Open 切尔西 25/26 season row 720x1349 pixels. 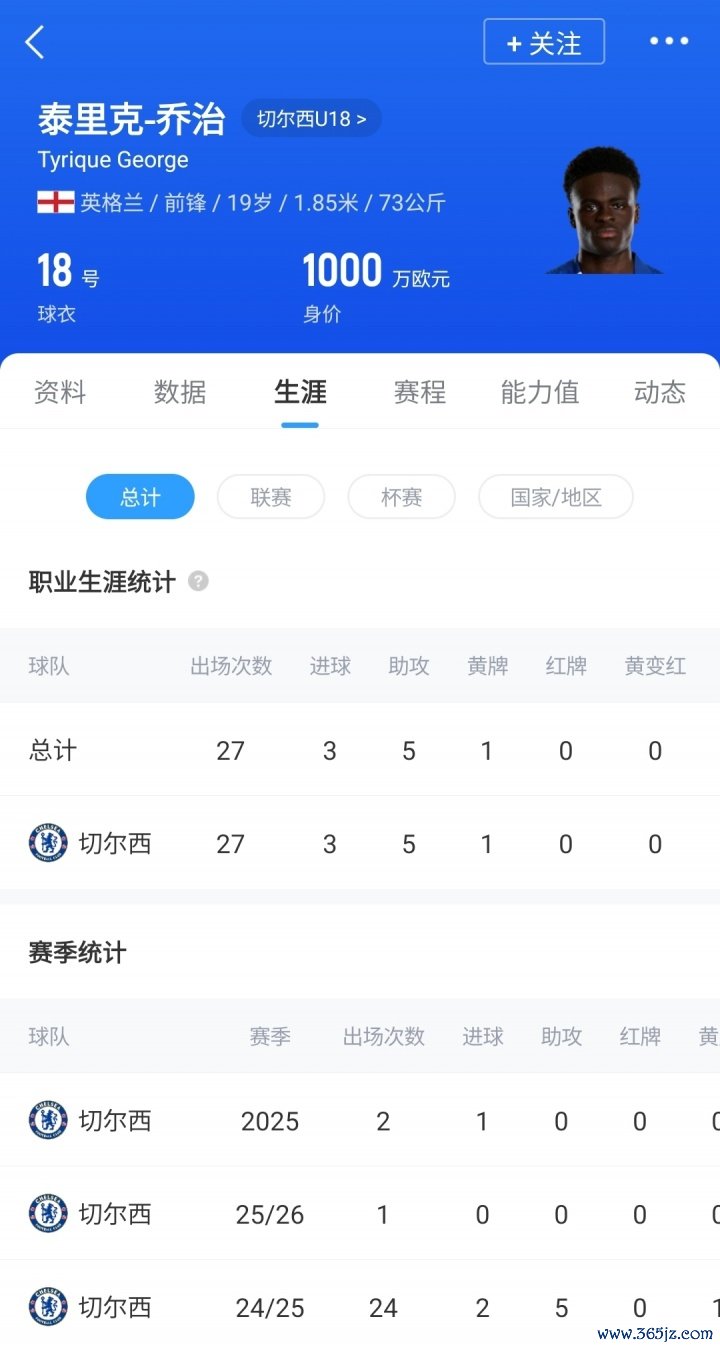click(360, 1213)
